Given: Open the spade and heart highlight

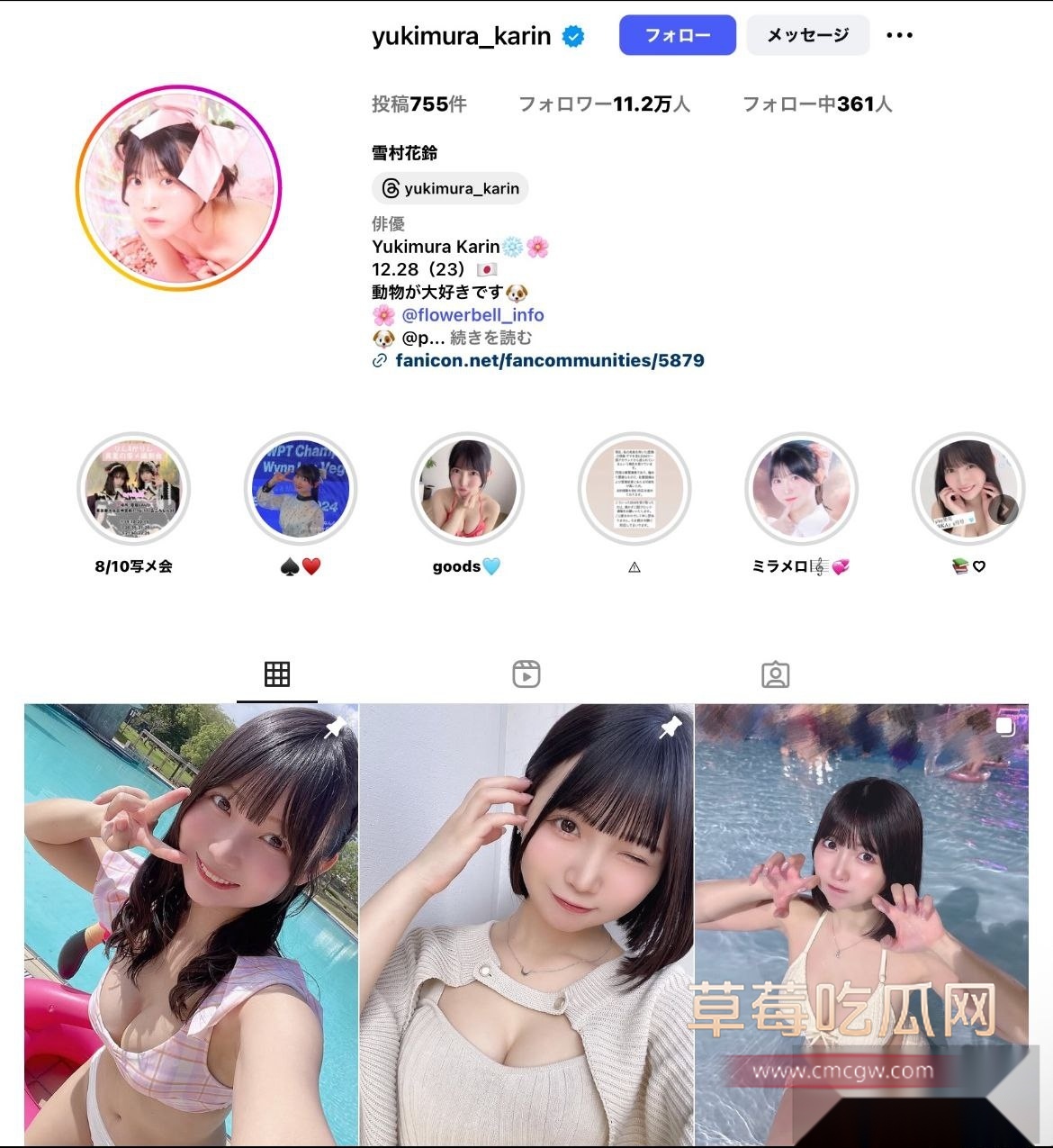Looking at the screenshot, I should 301,489.
